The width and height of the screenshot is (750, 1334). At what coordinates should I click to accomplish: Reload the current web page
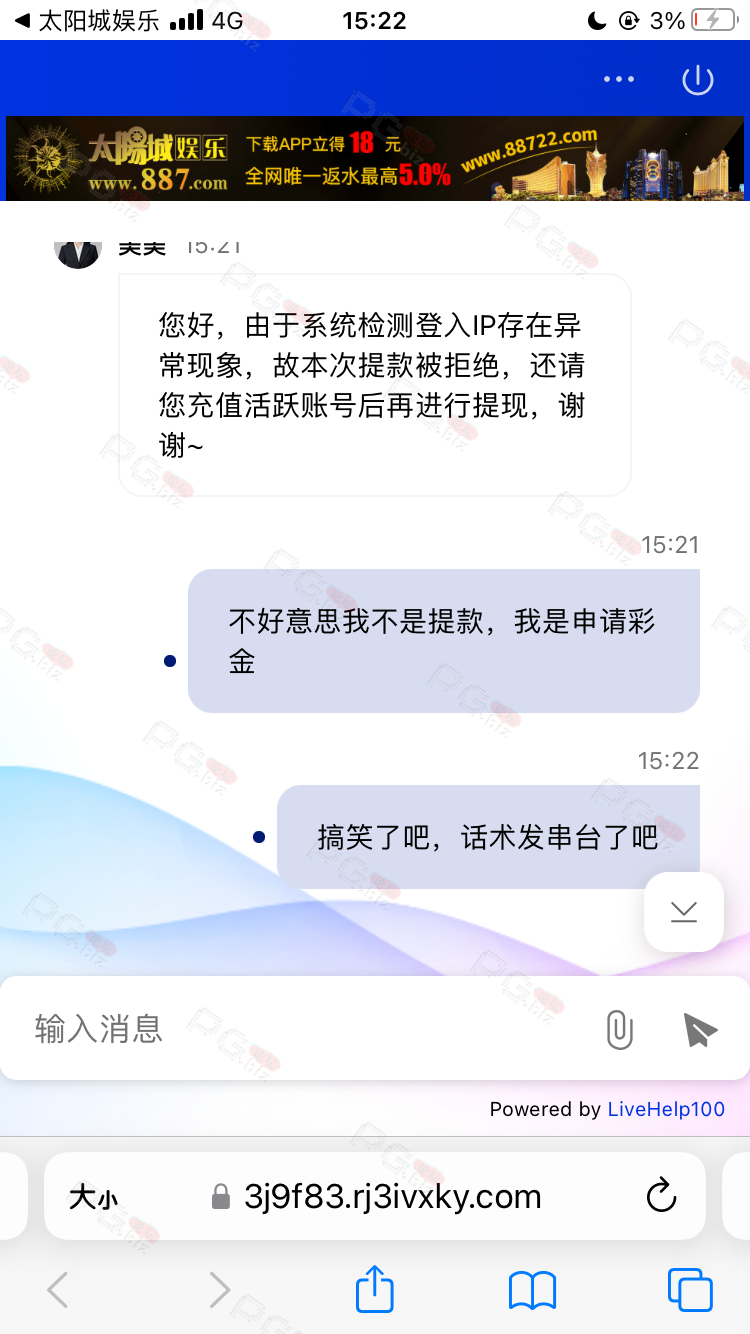[x=661, y=1196]
